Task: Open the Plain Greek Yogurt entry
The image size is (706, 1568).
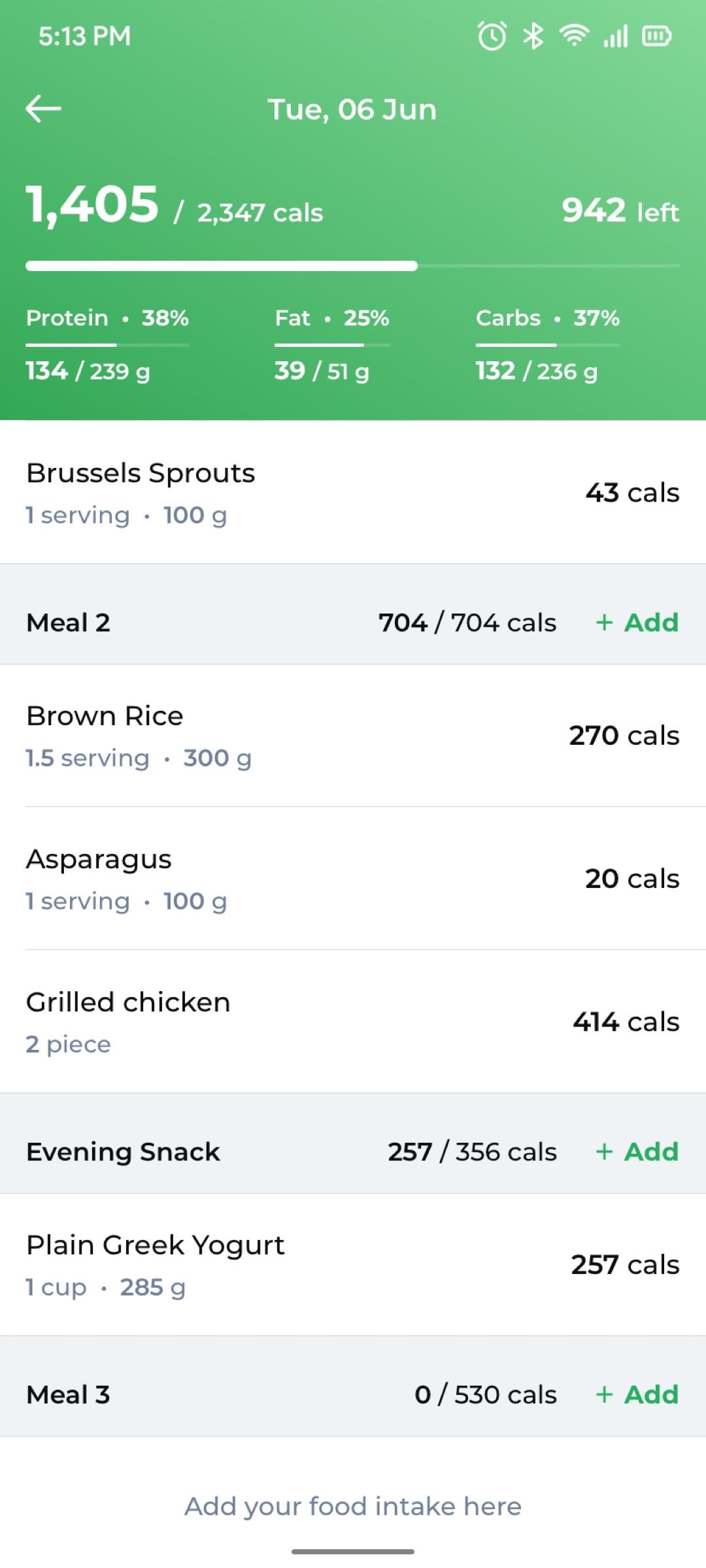Action: pyautogui.click(x=353, y=1265)
